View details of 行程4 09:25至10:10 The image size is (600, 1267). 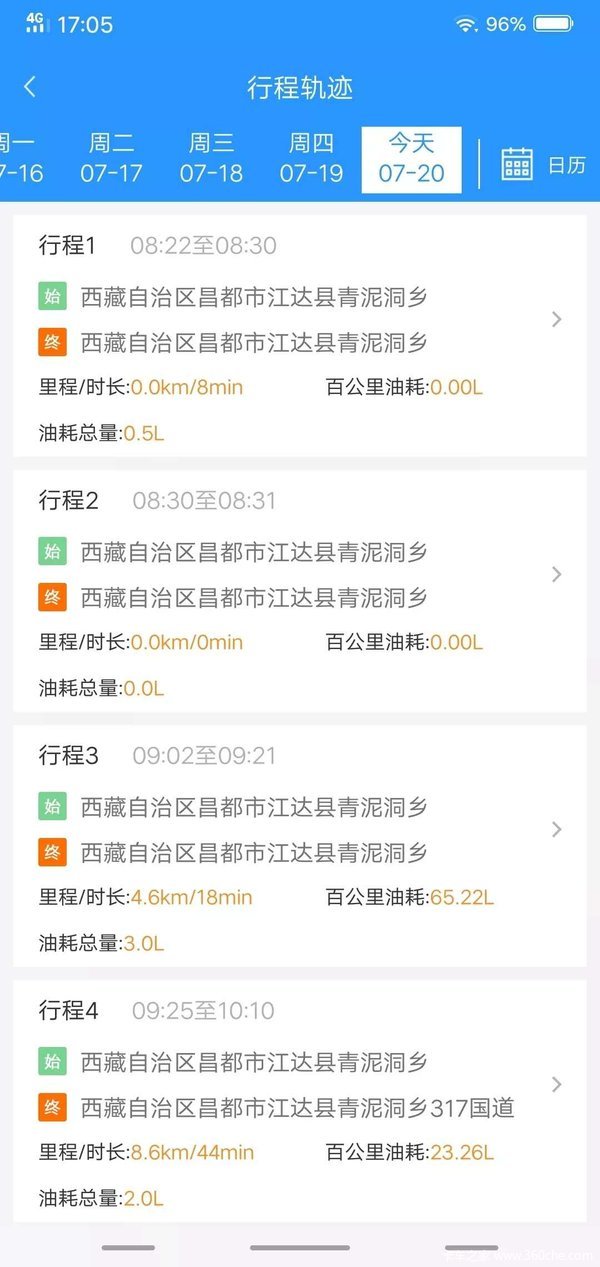click(x=300, y=1101)
